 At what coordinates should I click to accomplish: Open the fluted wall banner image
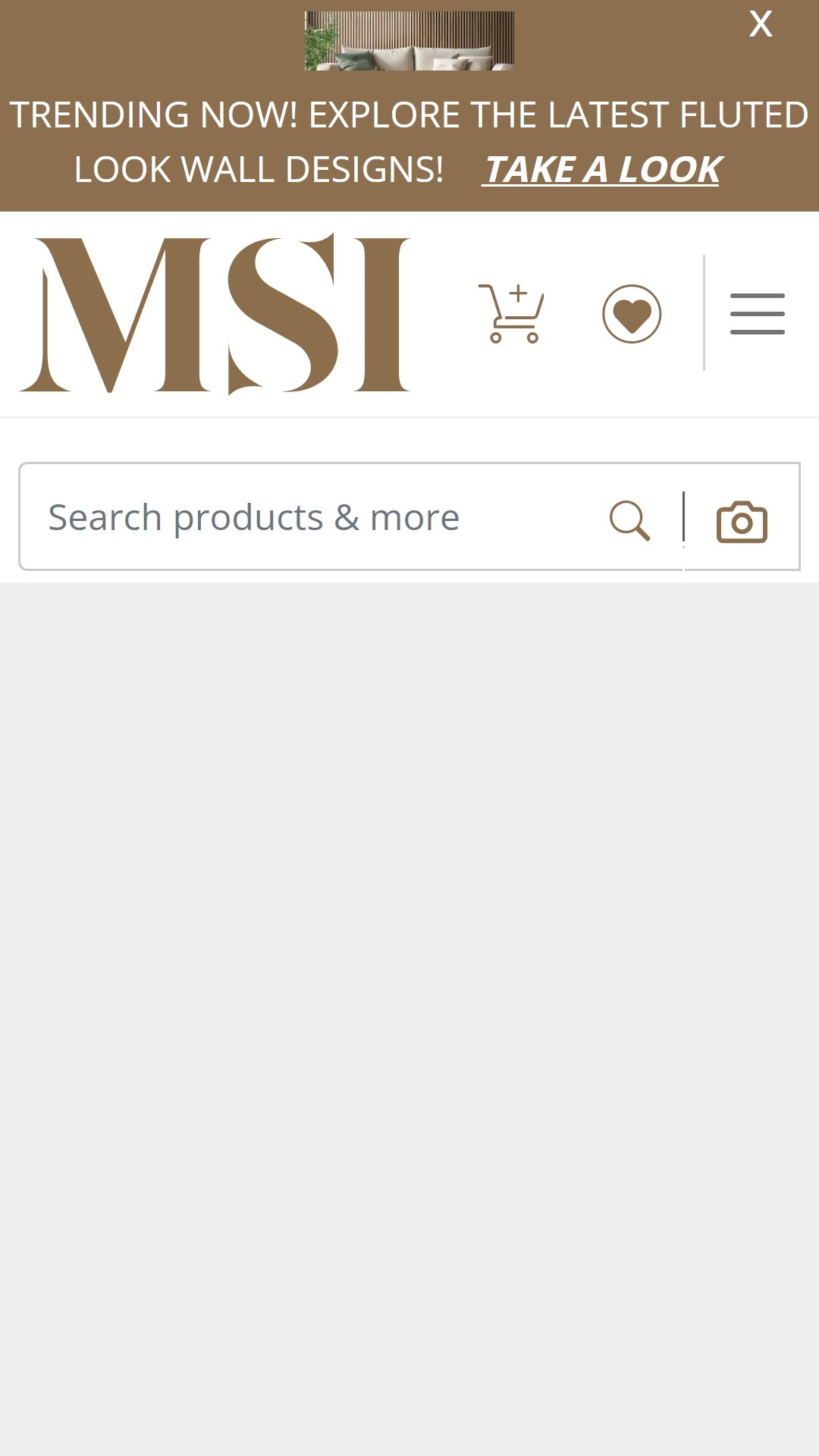click(x=409, y=41)
